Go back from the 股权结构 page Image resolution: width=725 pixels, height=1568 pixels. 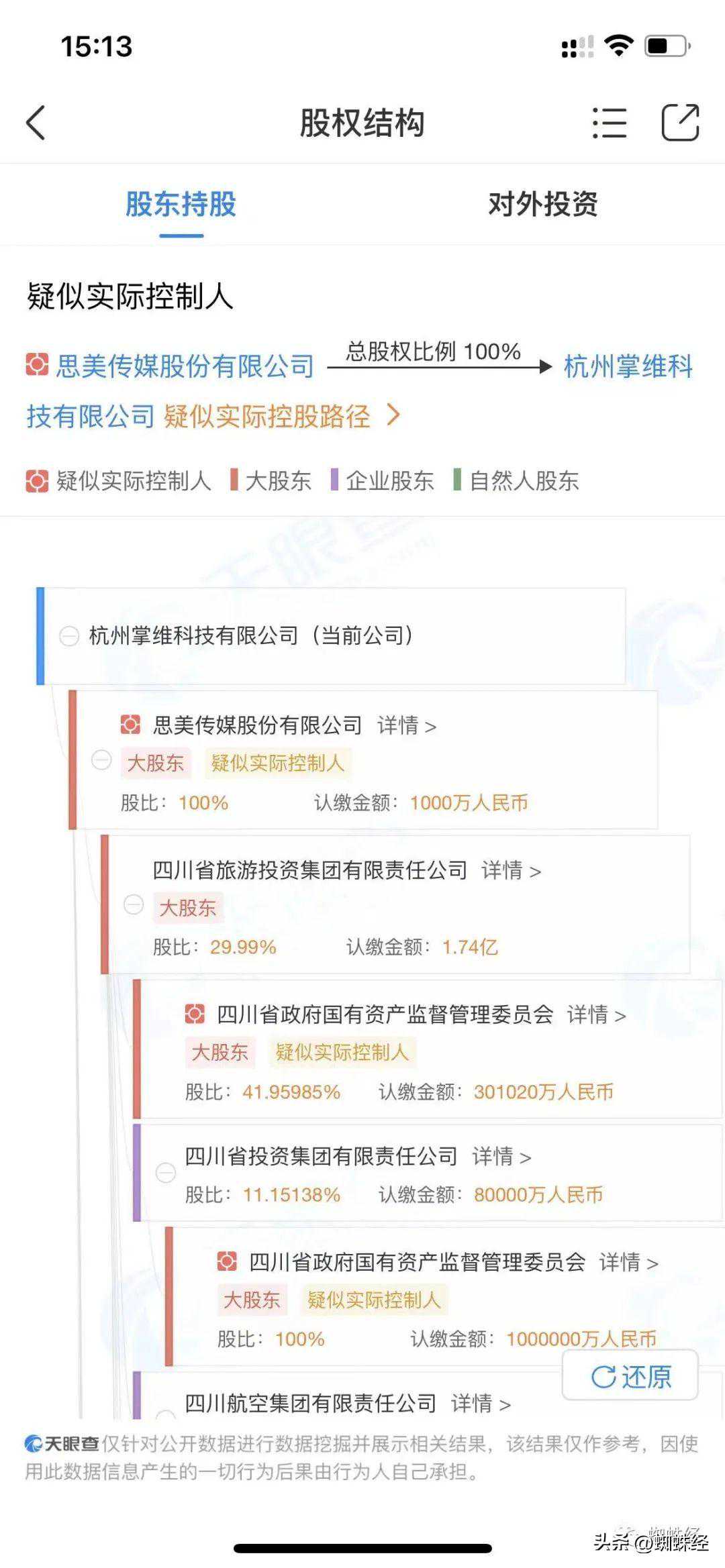click(36, 123)
